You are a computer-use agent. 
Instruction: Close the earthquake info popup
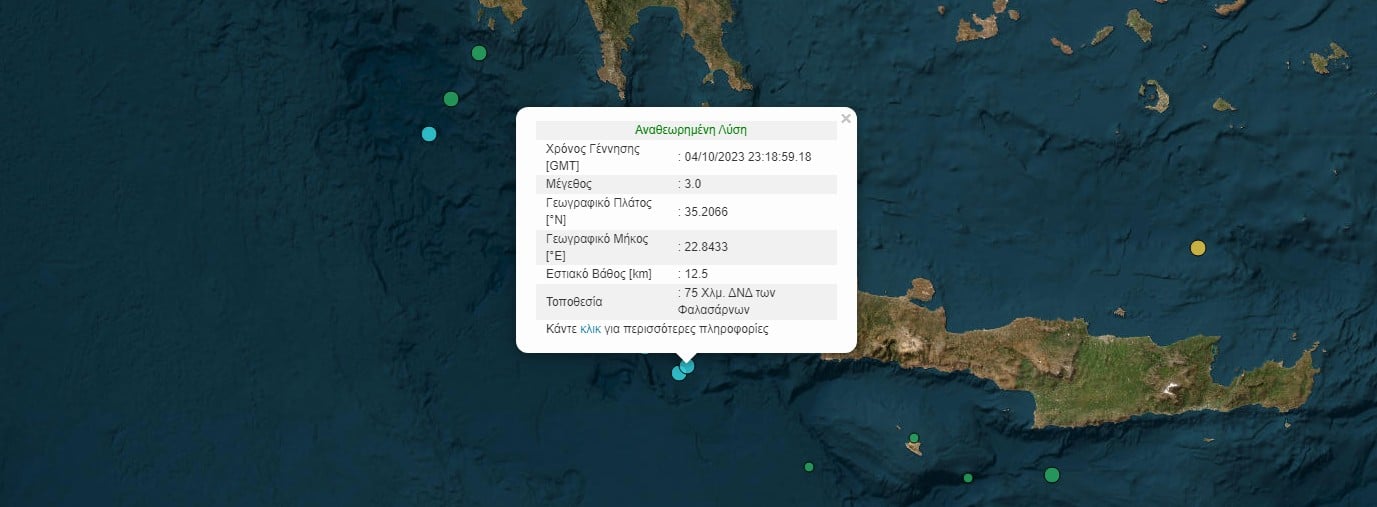click(x=846, y=119)
